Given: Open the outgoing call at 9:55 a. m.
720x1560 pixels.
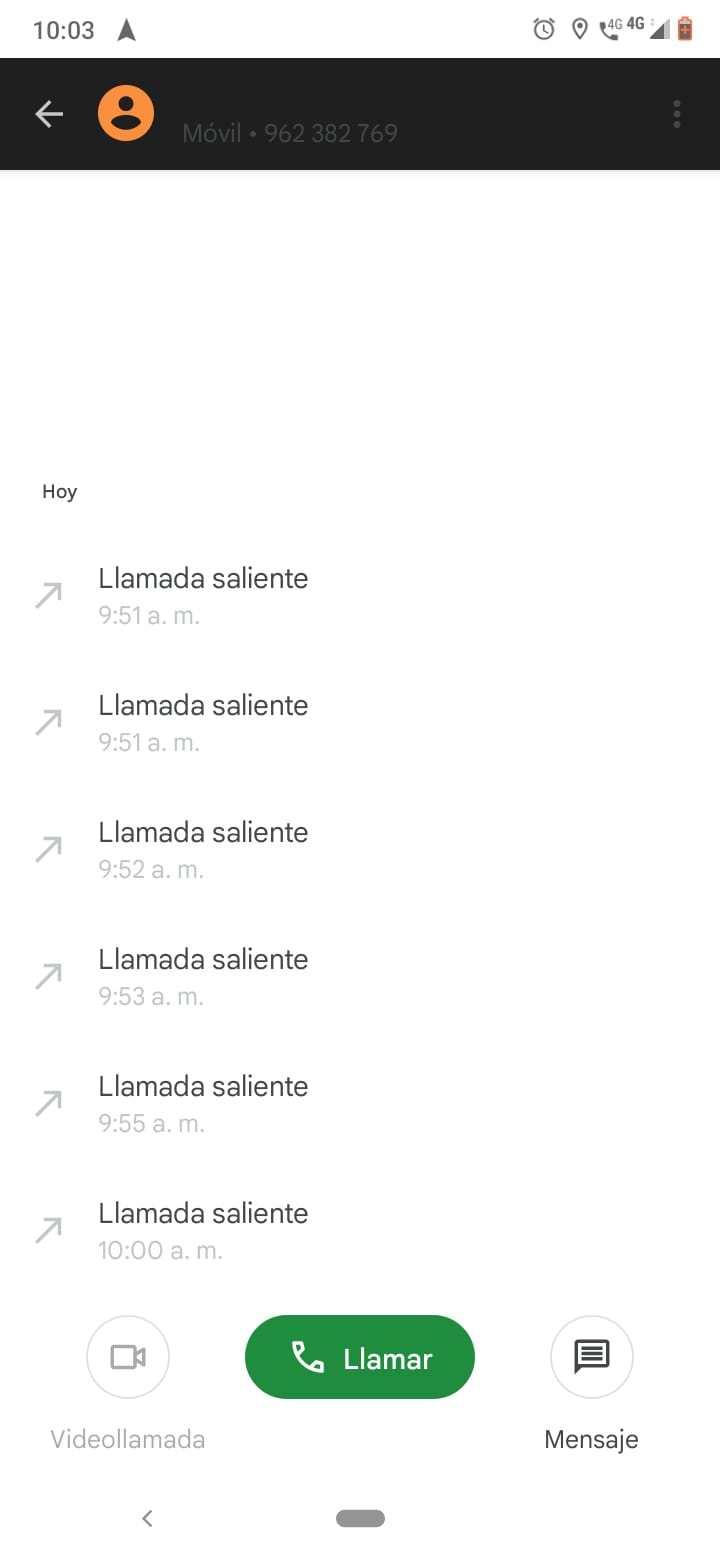Looking at the screenshot, I should click(360, 1103).
